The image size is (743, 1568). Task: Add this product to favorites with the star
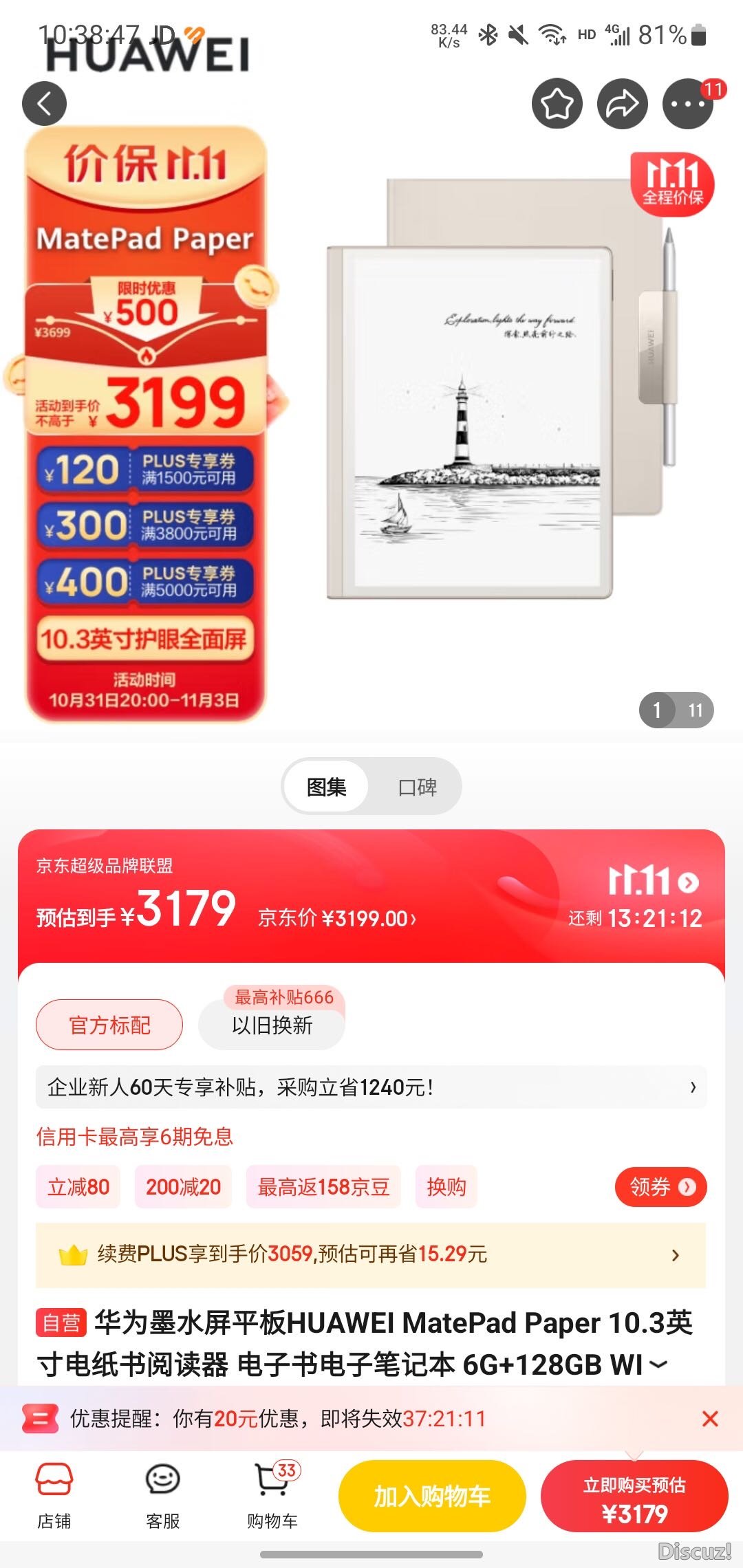(x=557, y=104)
